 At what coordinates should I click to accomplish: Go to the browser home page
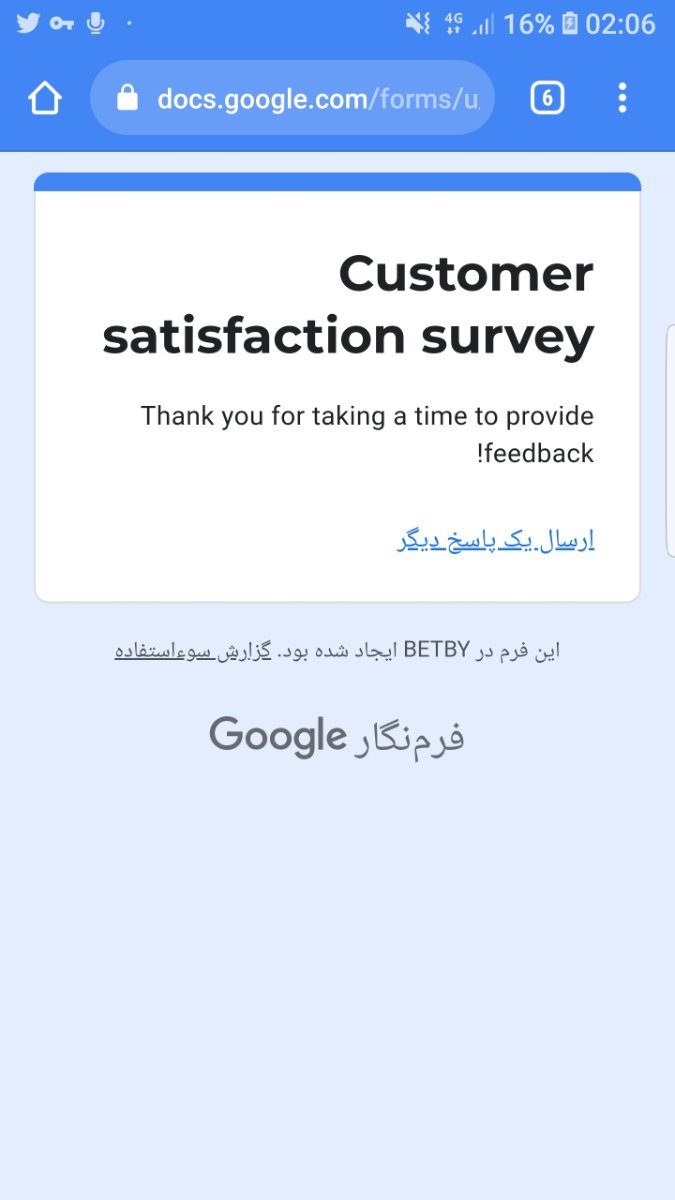(45, 98)
